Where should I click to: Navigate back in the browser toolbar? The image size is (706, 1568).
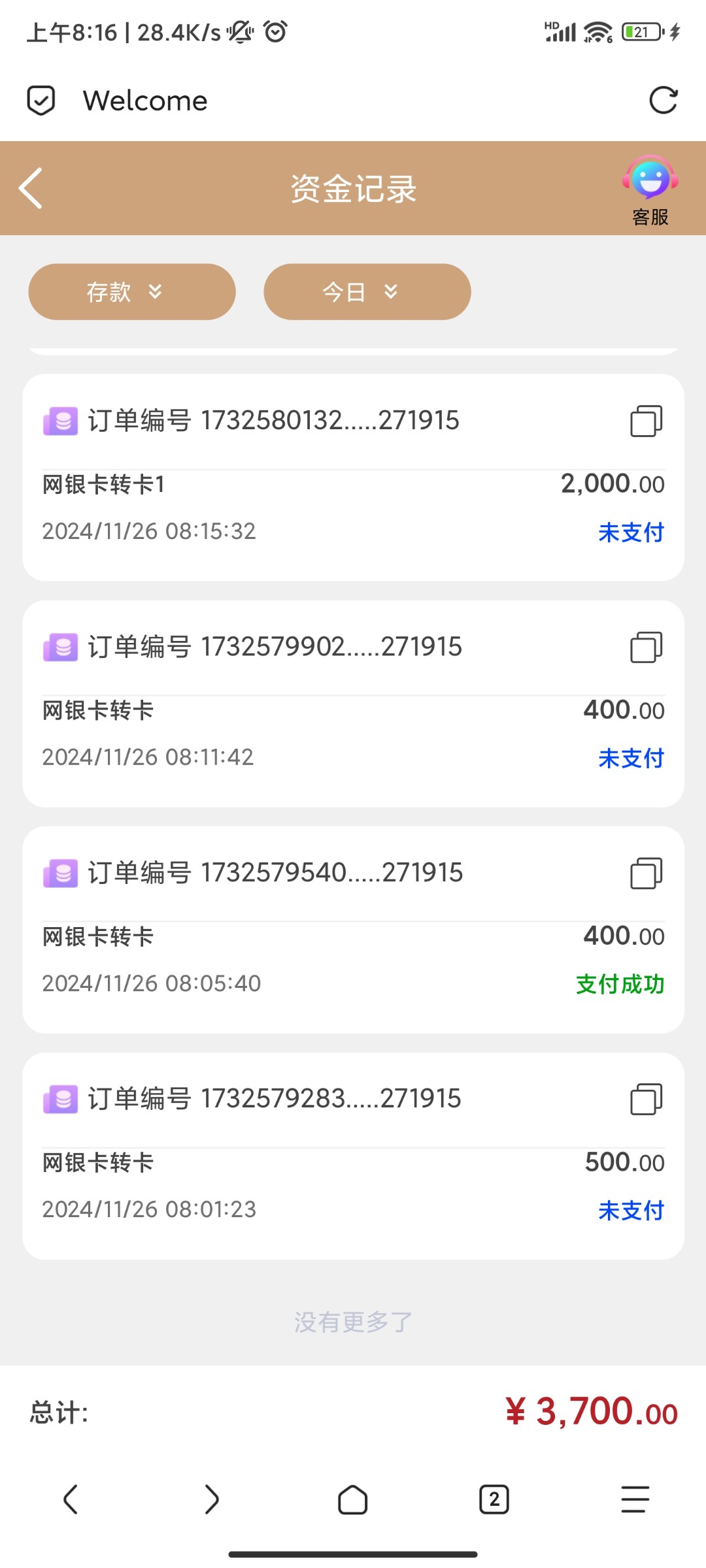click(x=71, y=1499)
